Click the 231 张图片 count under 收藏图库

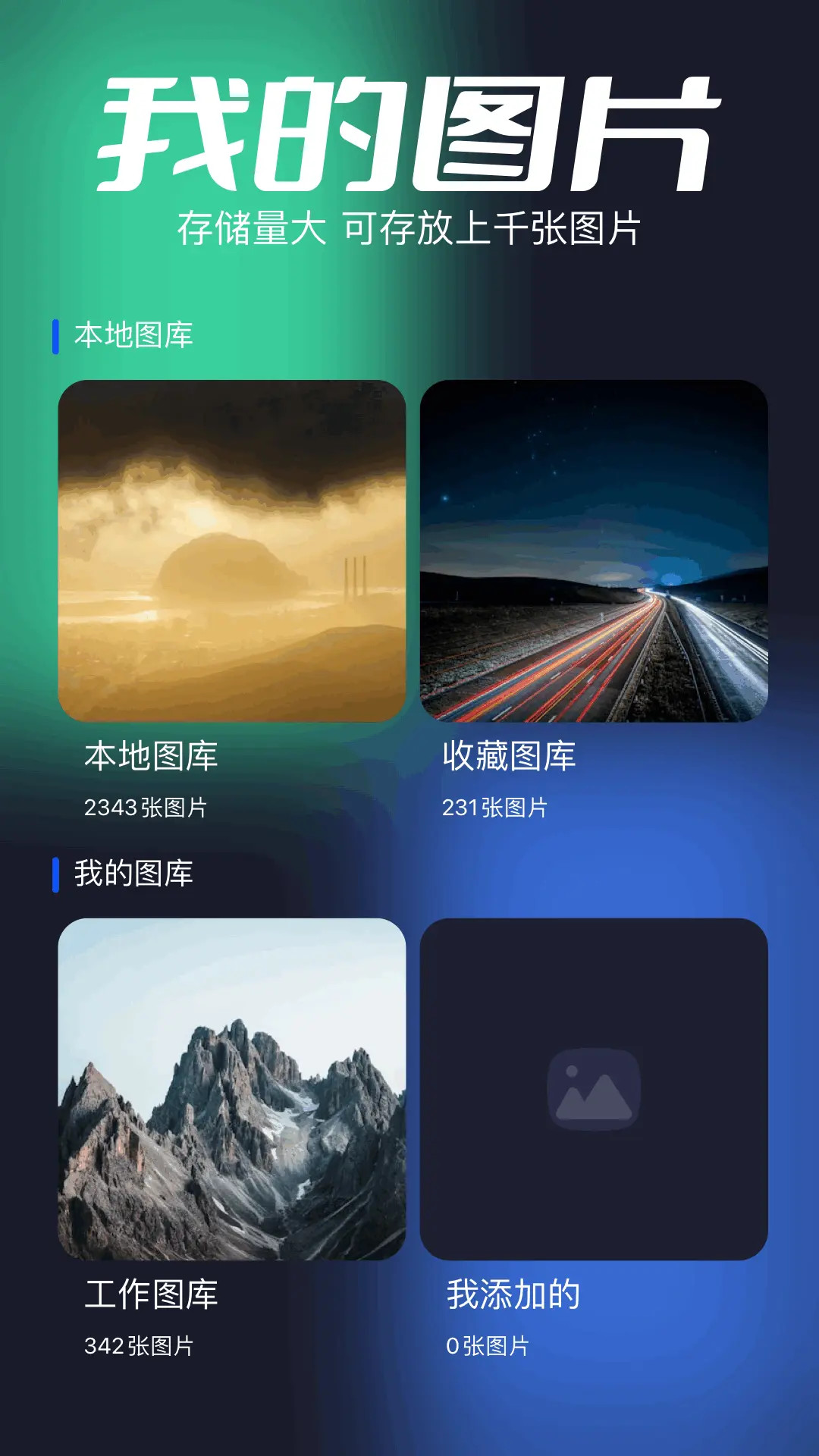pyautogui.click(x=497, y=810)
